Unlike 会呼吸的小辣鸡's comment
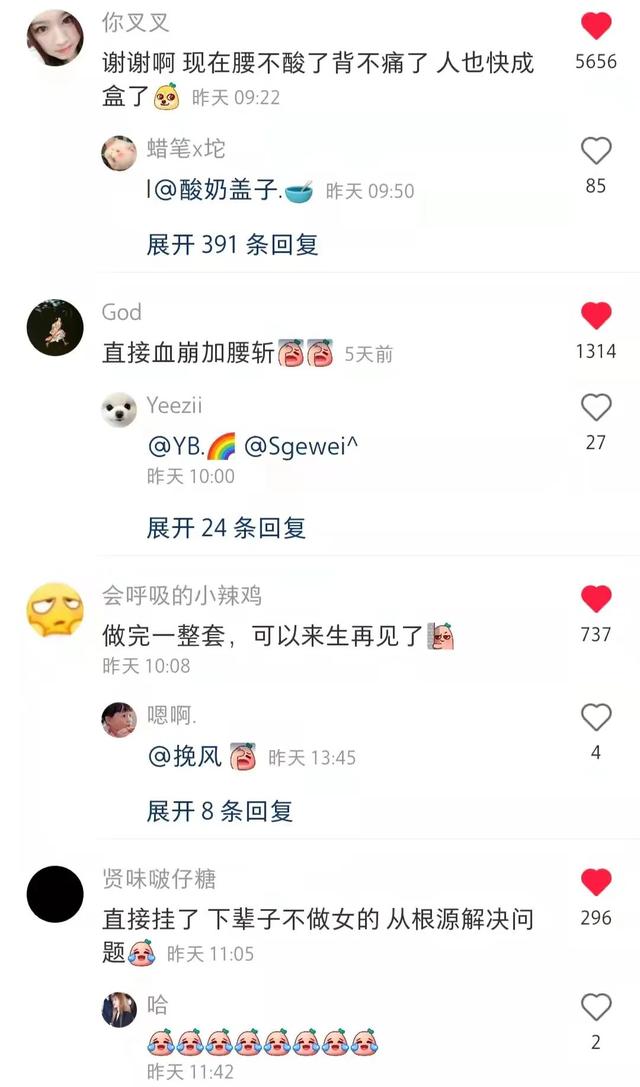The image size is (640, 1087). tap(596, 599)
